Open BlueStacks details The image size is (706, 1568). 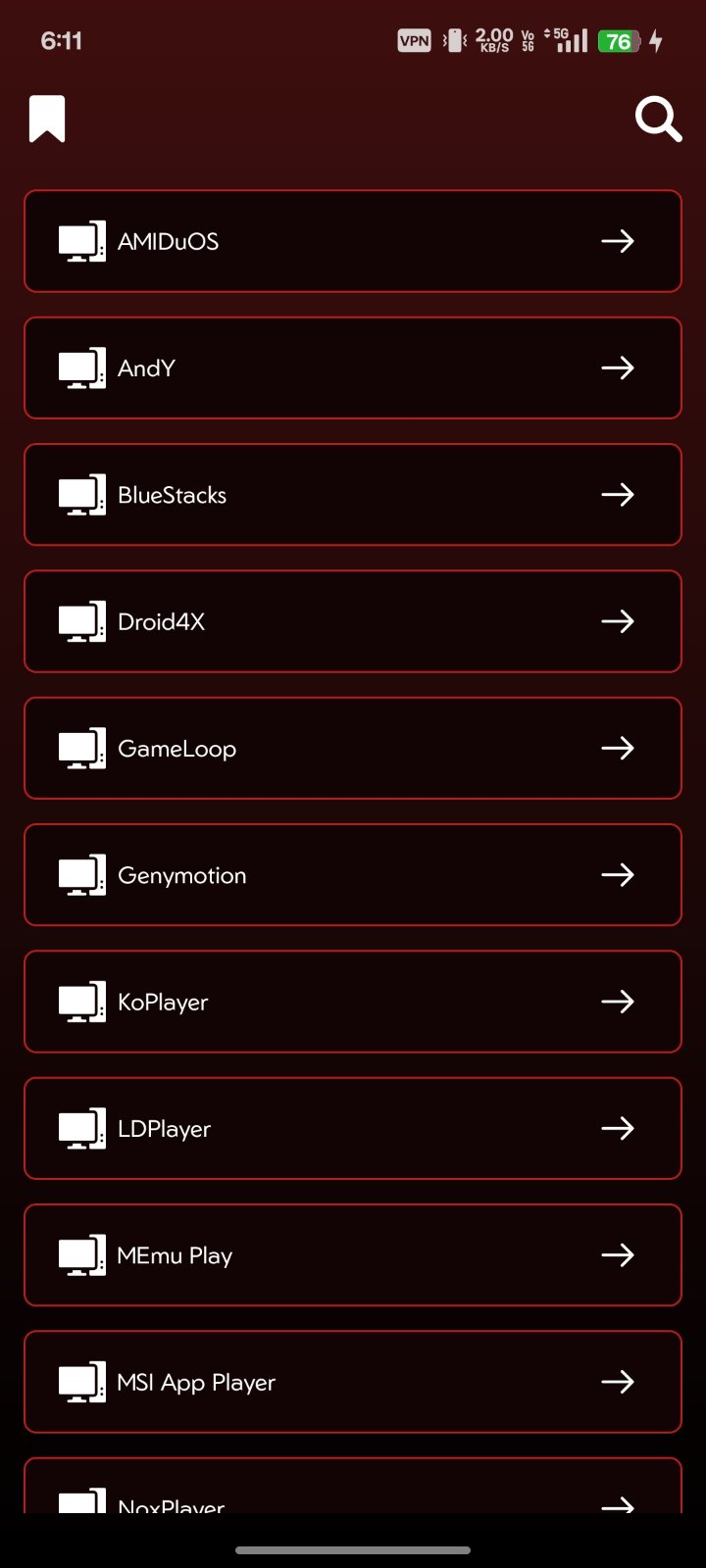353,495
